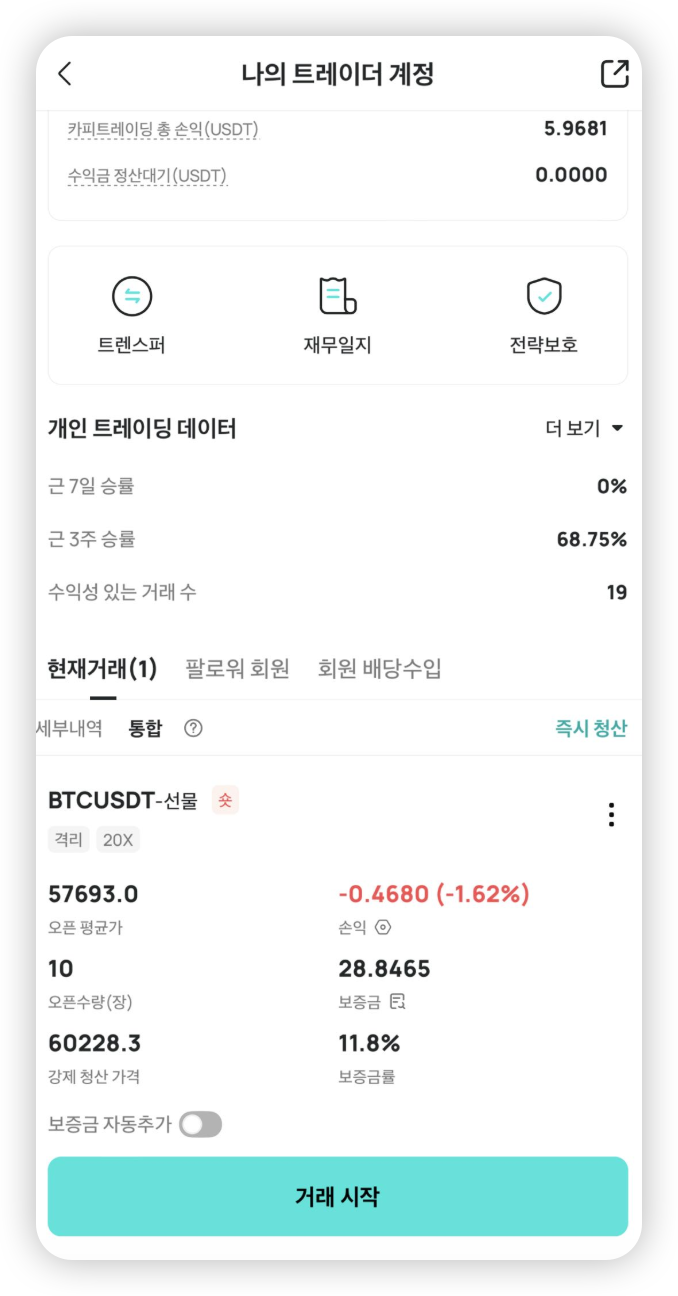Tap the edit icon beside 보증금
678x1296 pixels.
coord(397,1002)
